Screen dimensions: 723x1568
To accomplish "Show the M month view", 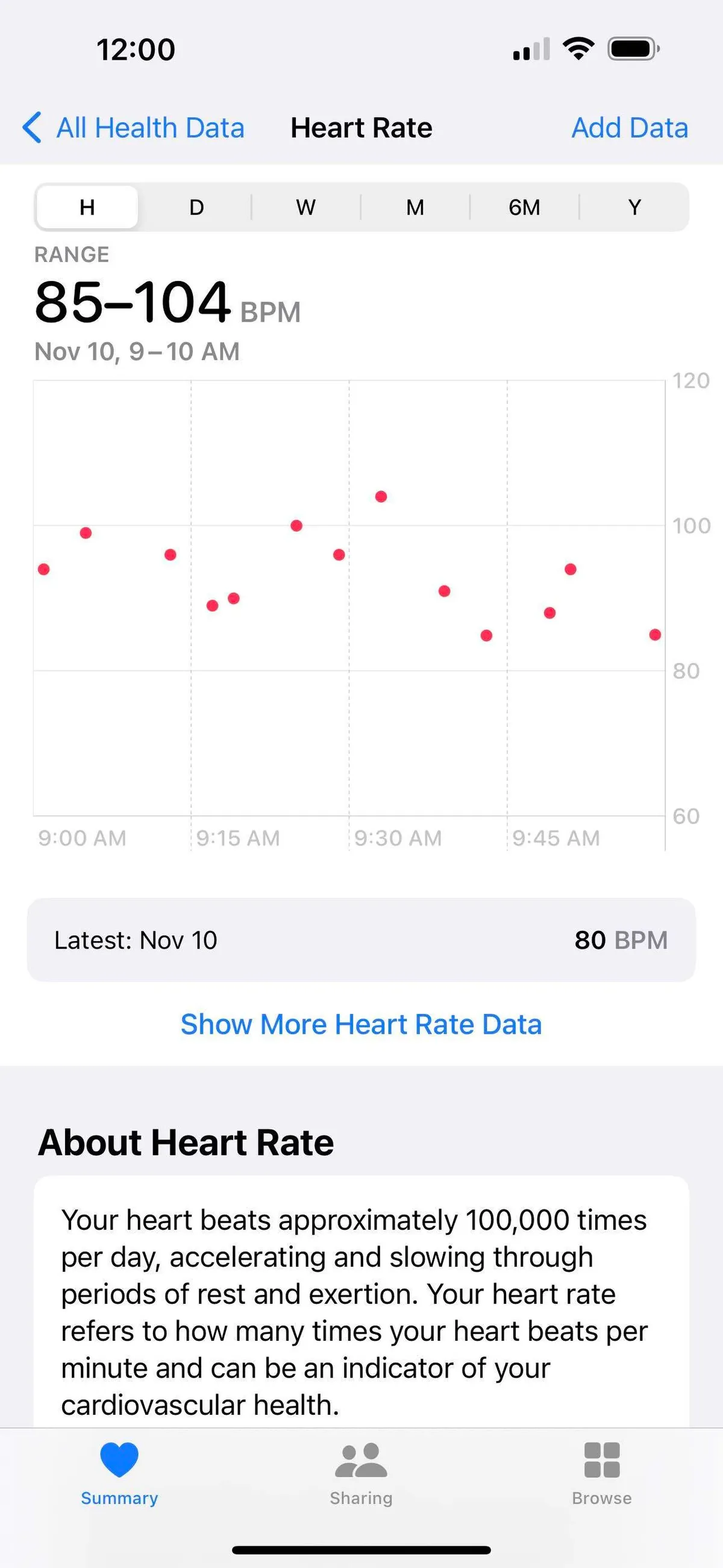I will click(415, 207).
